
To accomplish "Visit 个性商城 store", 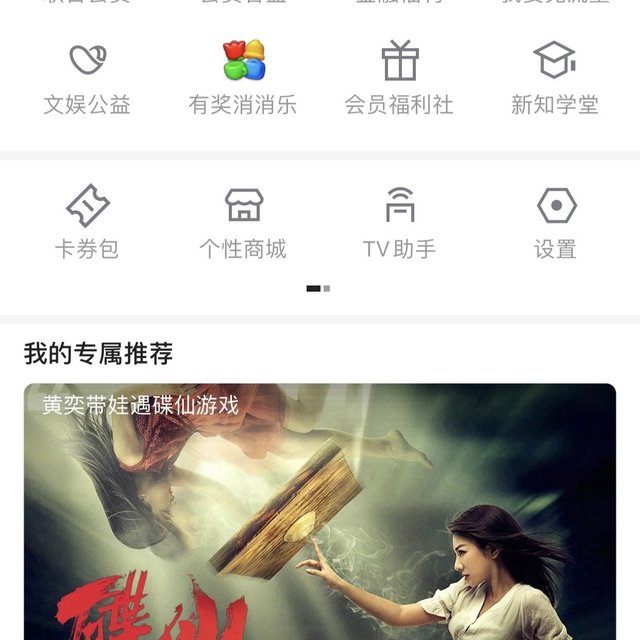I will [x=243, y=222].
